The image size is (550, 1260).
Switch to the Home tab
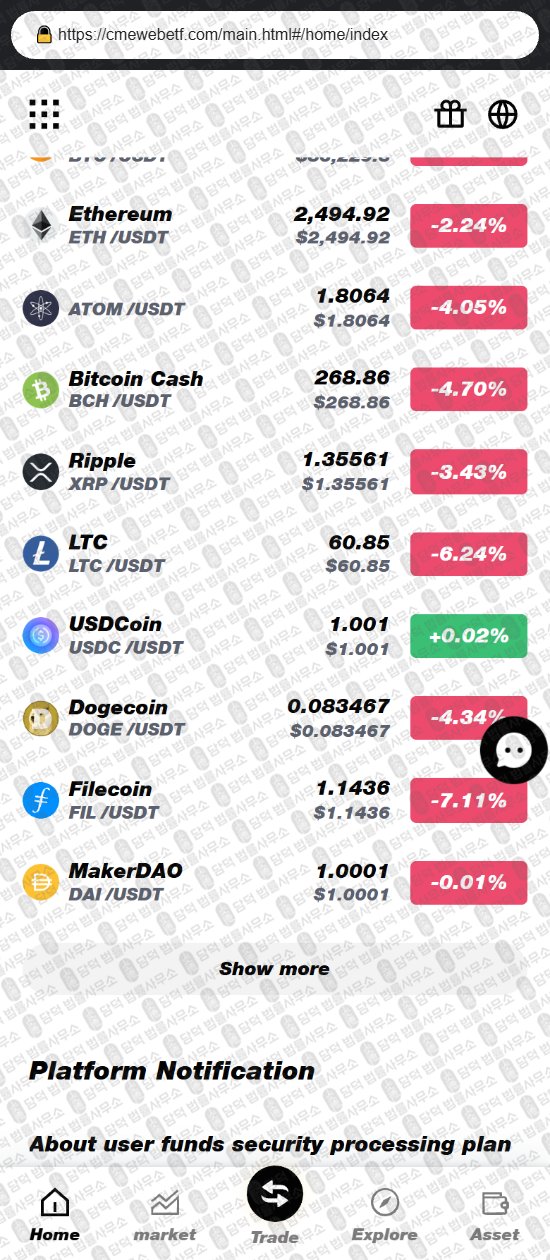point(55,1216)
